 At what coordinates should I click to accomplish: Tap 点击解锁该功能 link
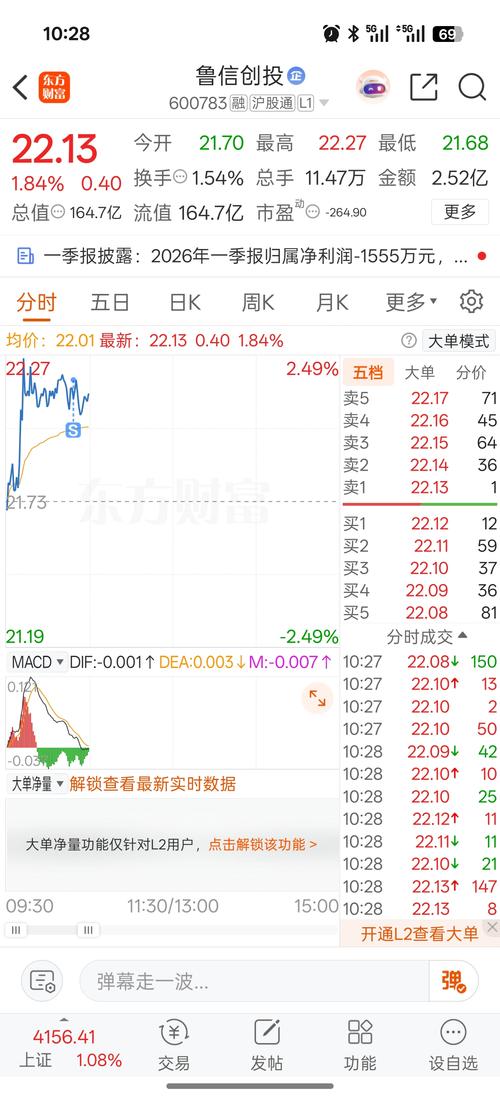(262, 845)
